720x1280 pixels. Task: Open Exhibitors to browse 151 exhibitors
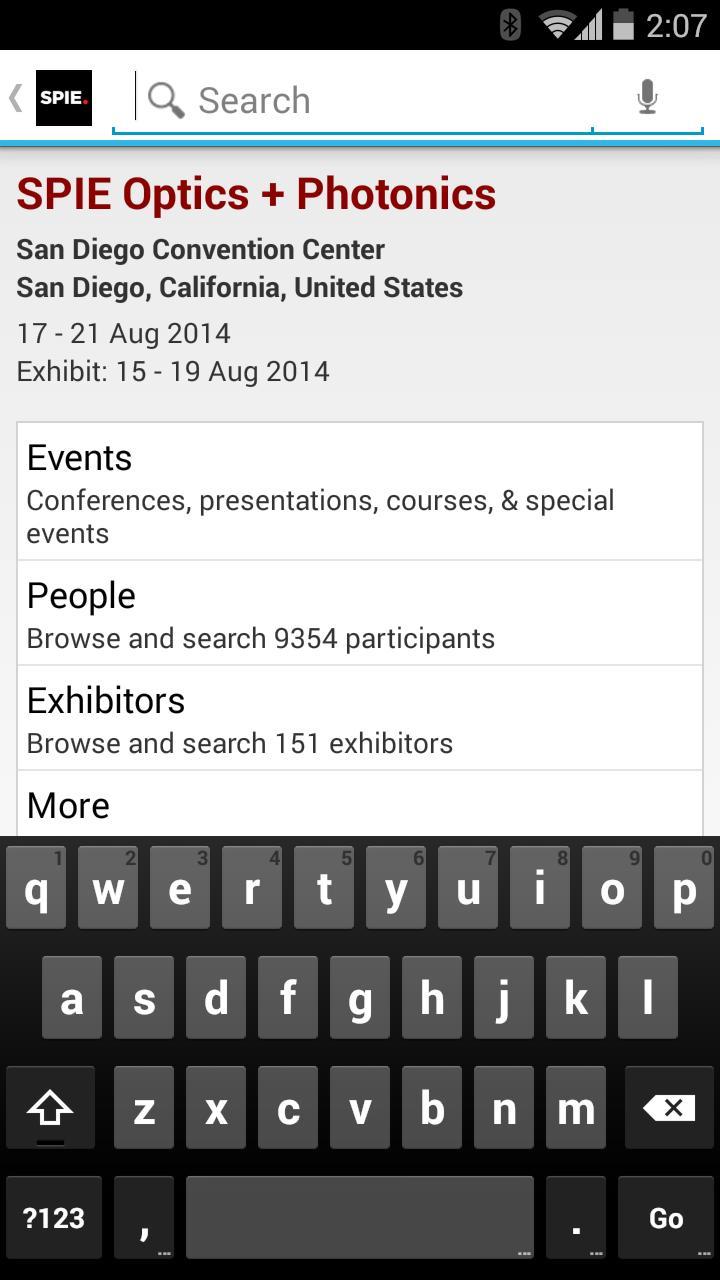[x=360, y=718]
